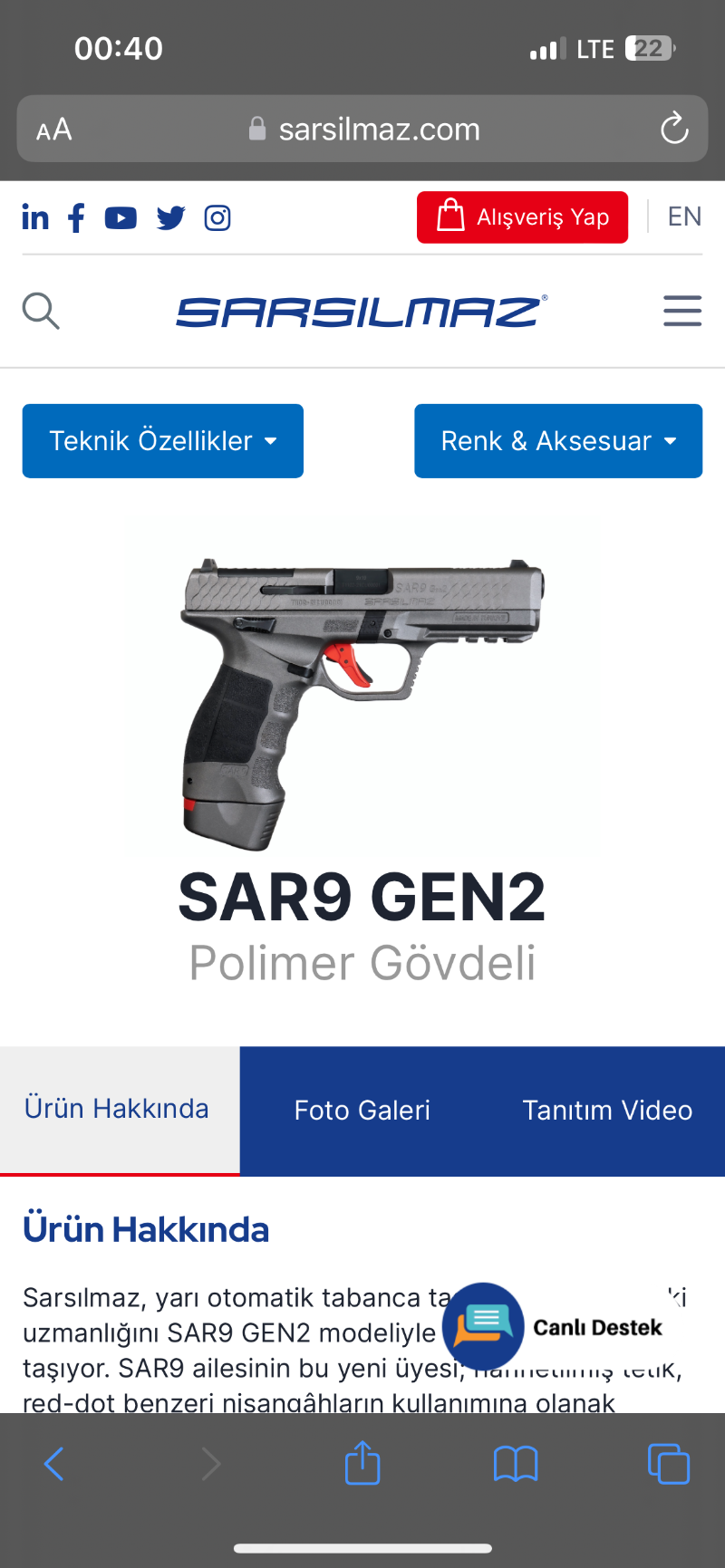Open Safari reader text size options
Screen dimensions: 725x1568
pos(54,130)
